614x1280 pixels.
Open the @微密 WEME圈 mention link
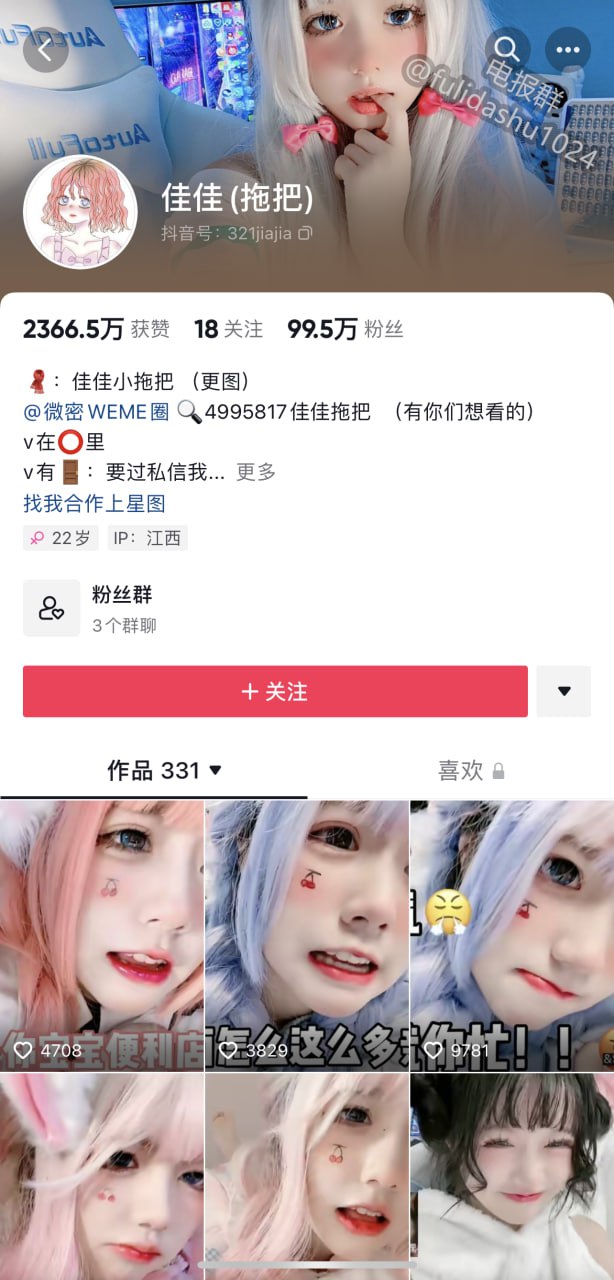pyautogui.click(x=96, y=411)
